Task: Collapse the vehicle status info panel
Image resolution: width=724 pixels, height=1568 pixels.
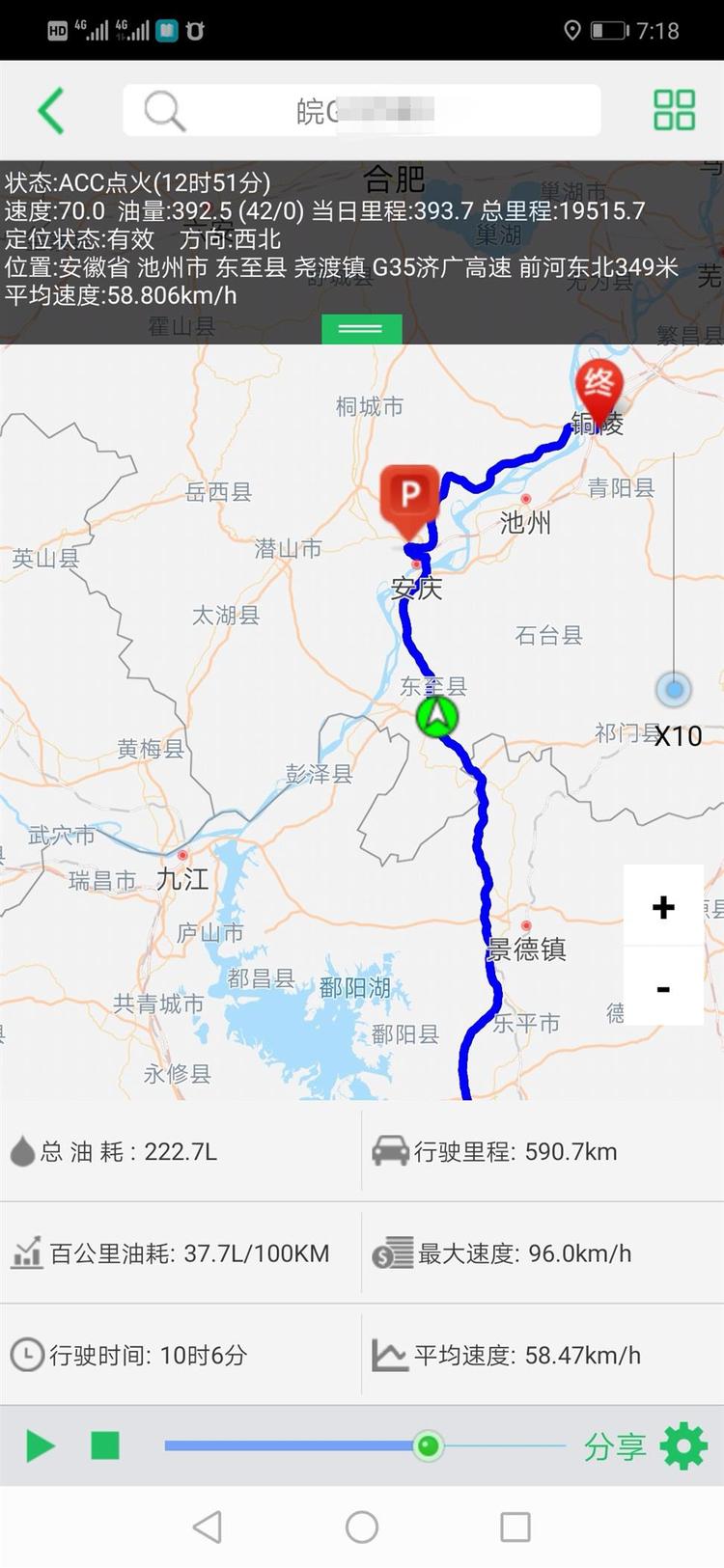Action: (x=361, y=329)
